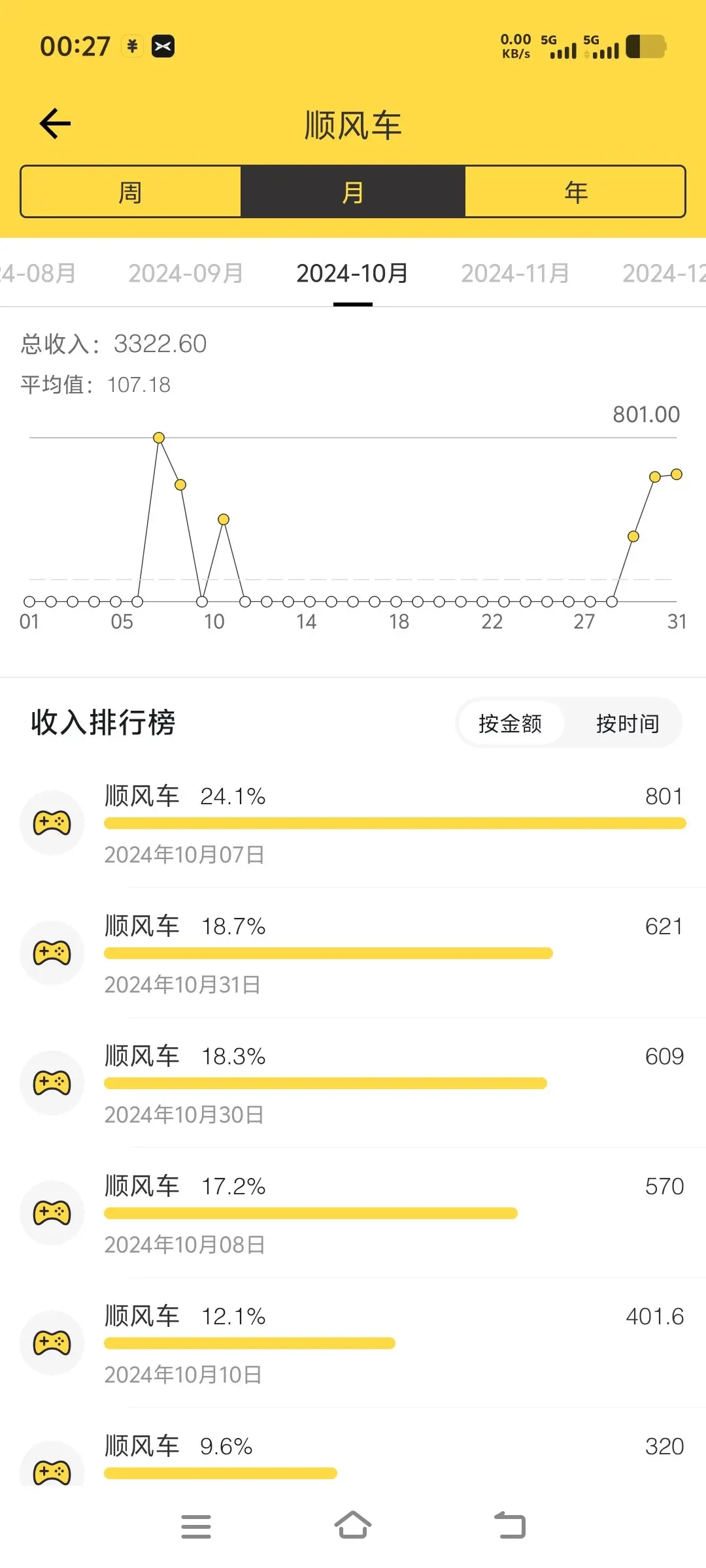706x1568 pixels.
Task: Open recent apps from navigation bar
Action: pos(196,1526)
